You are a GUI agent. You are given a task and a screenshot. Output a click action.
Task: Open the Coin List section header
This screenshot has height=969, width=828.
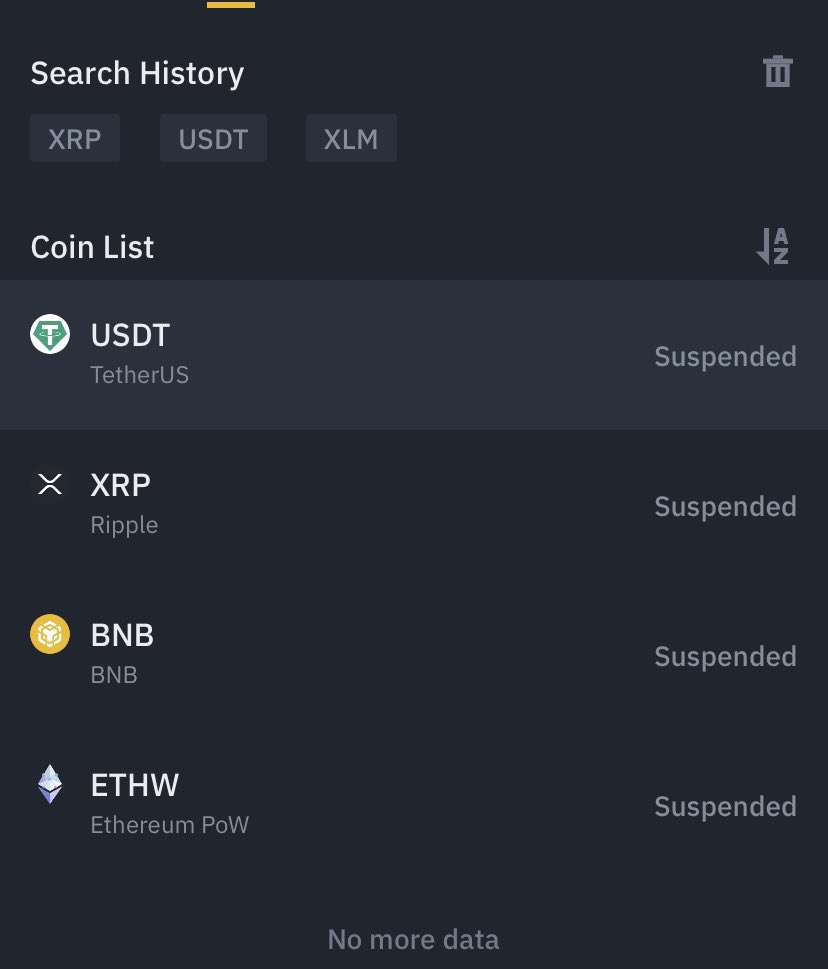pyautogui.click(x=92, y=246)
